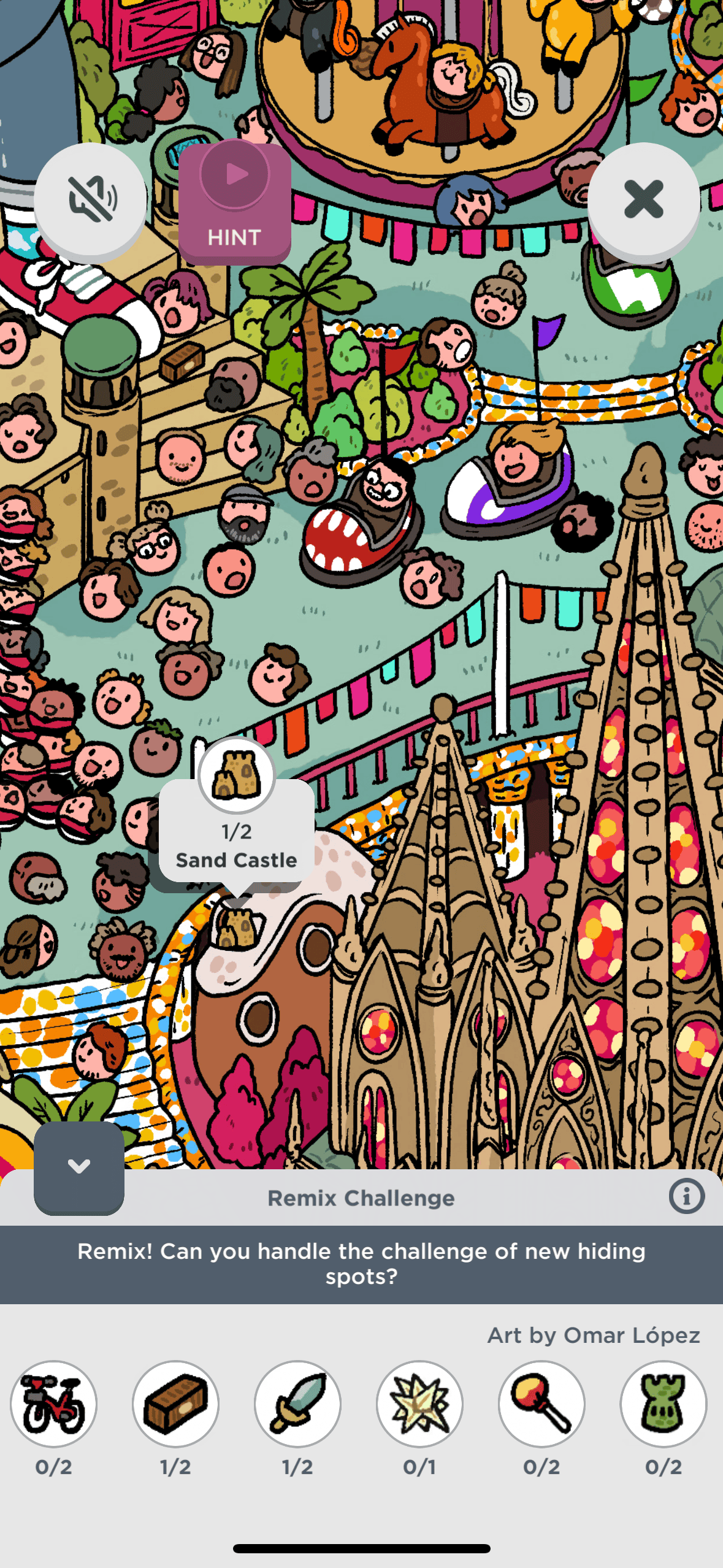This screenshot has width=723, height=1568.
Task: Select the sword item to find
Action: tap(297, 1404)
